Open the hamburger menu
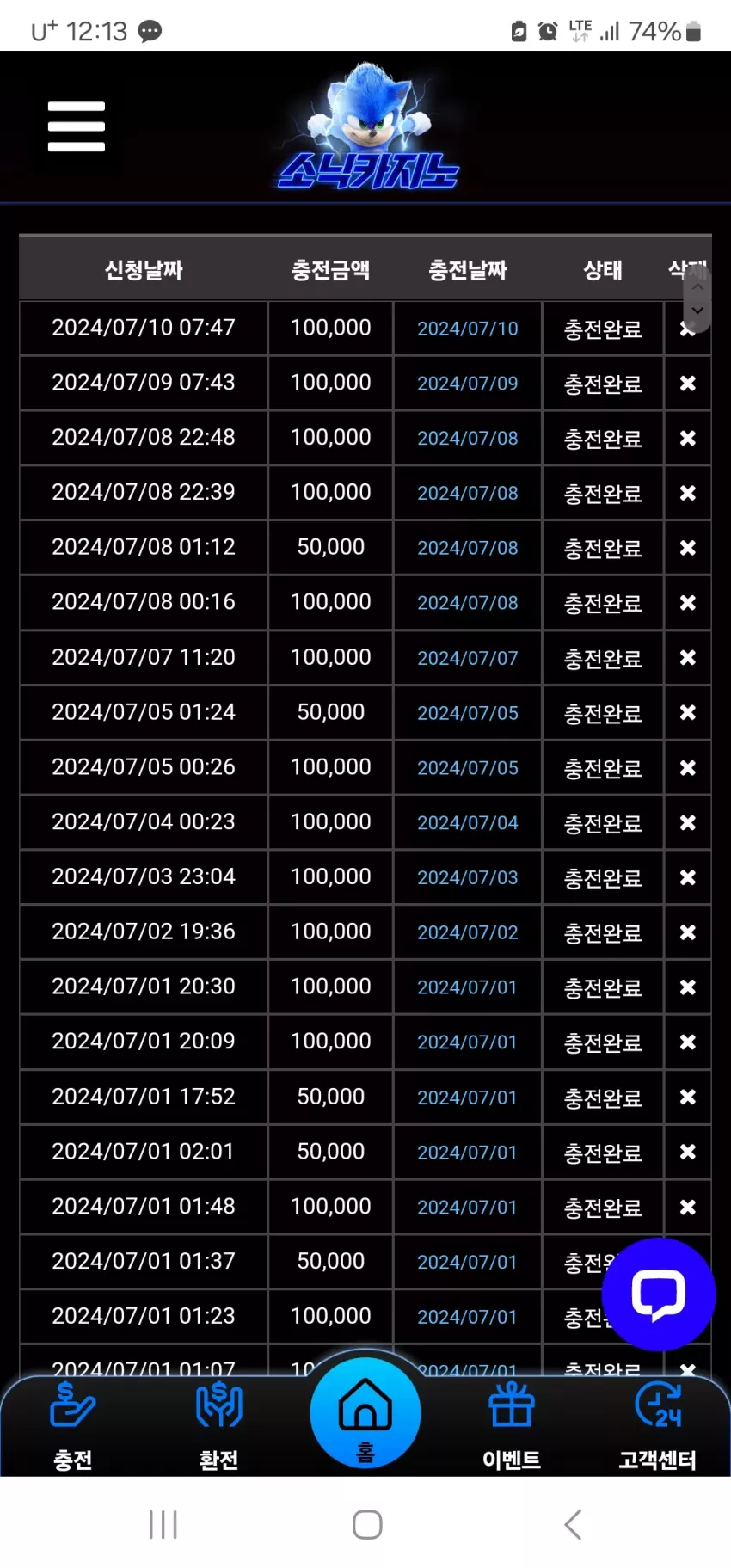Viewport: 731px width, 1568px height. click(77, 126)
